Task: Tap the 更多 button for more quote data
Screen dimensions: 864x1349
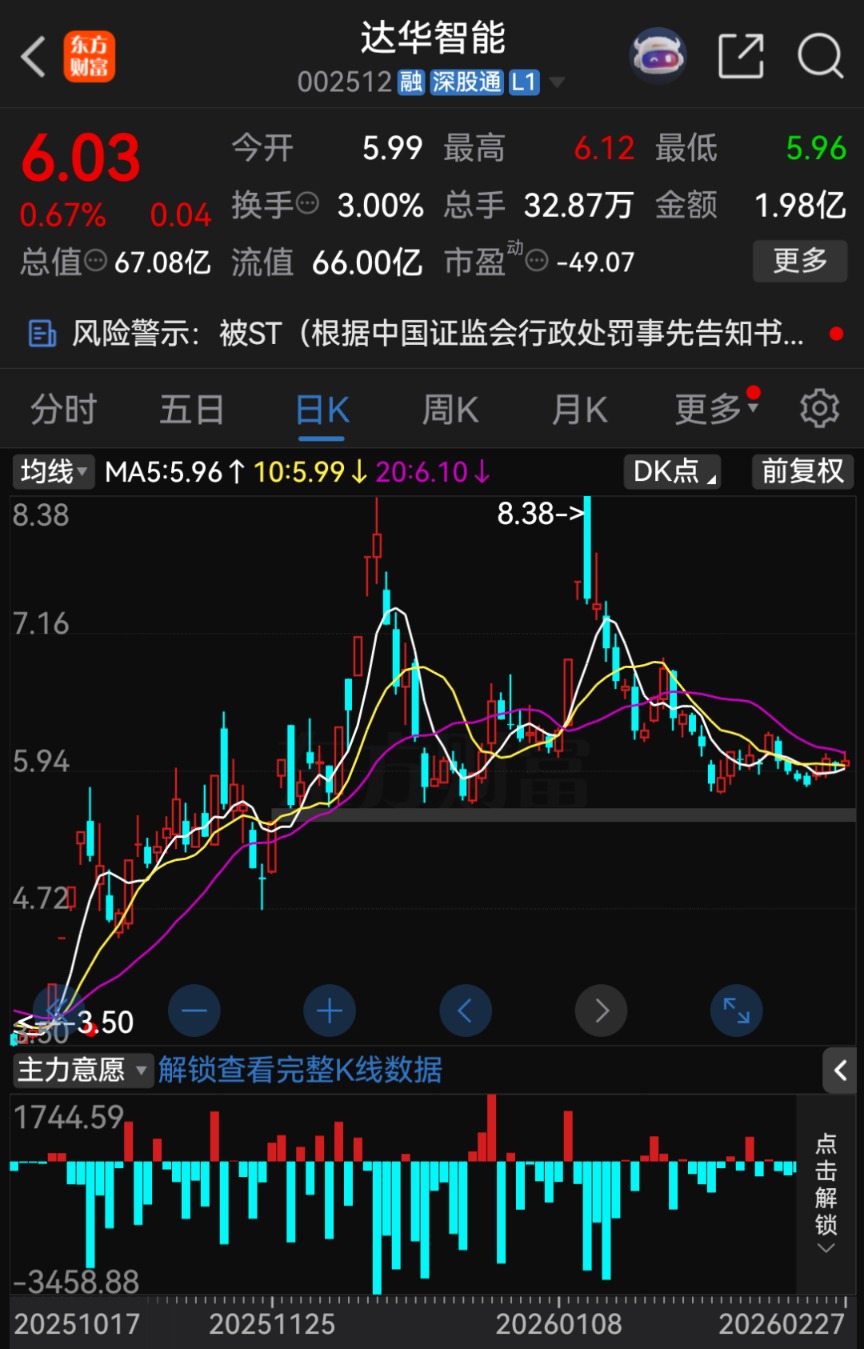Action: coord(800,262)
